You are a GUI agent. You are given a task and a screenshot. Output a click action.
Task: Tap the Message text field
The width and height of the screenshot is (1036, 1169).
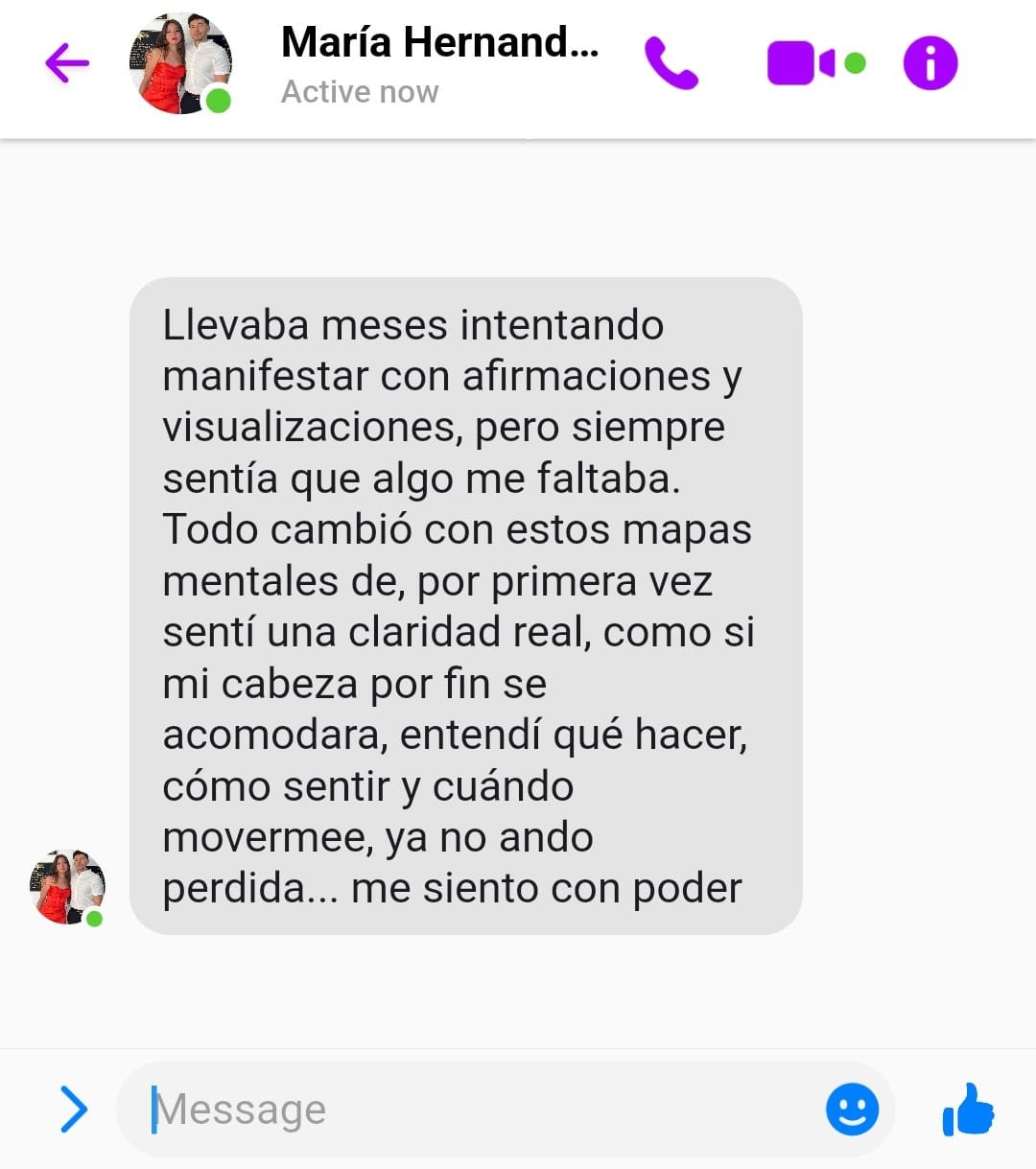pyautogui.click(x=480, y=1110)
